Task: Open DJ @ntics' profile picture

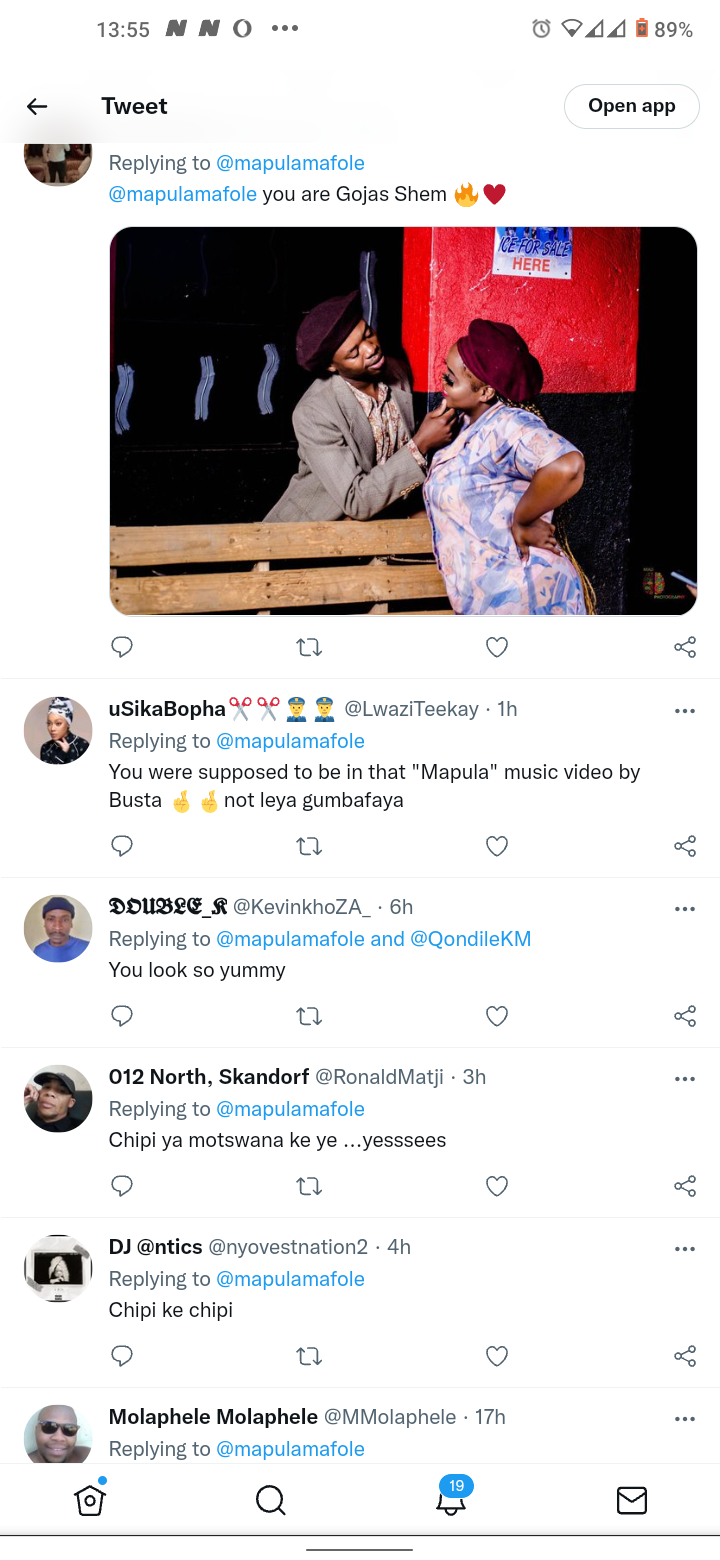Action: pyautogui.click(x=58, y=1268)
